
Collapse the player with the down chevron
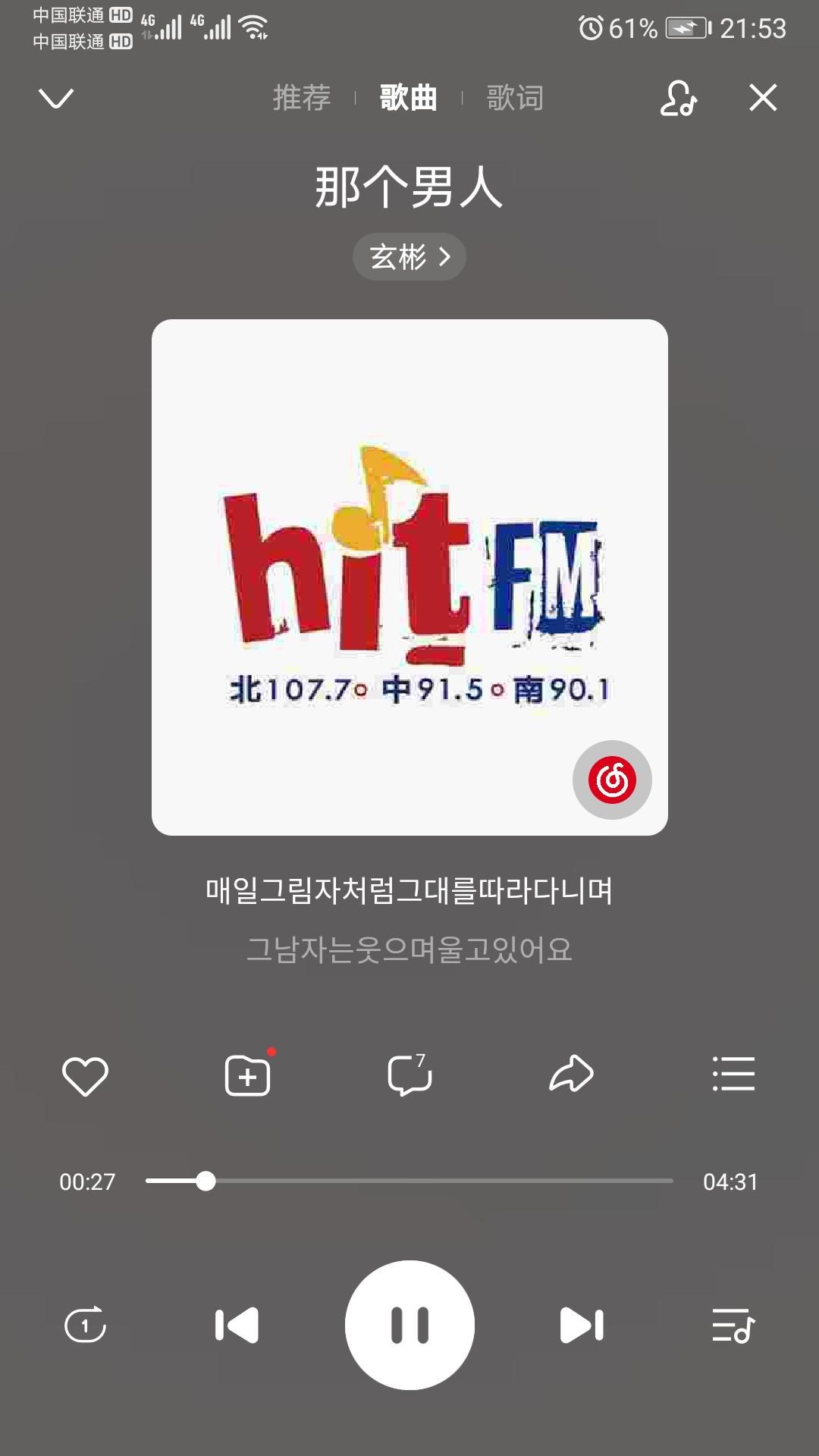(56, 98)
